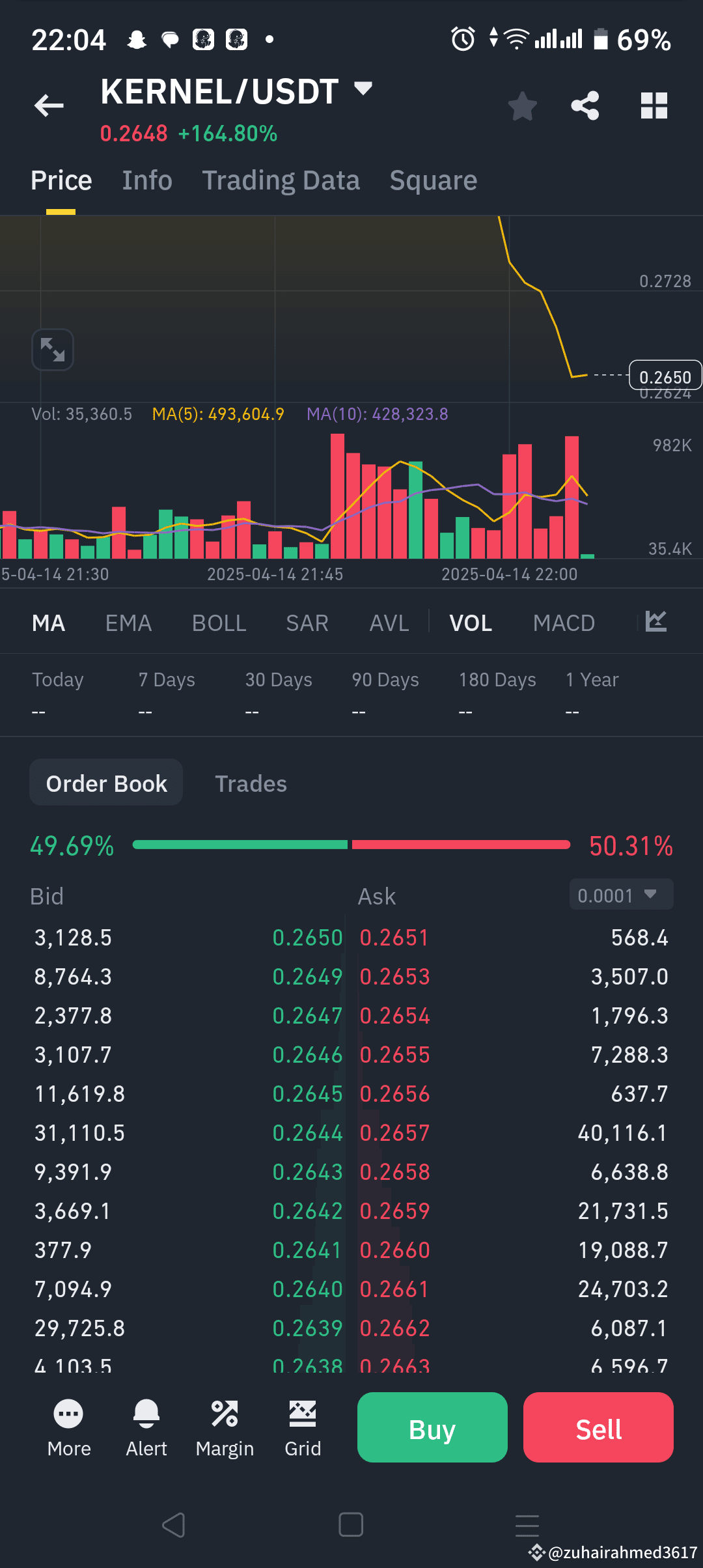Tap the back arrow to exit pair view
This screenshot has width=703, height=1568.
click(49, 105)
